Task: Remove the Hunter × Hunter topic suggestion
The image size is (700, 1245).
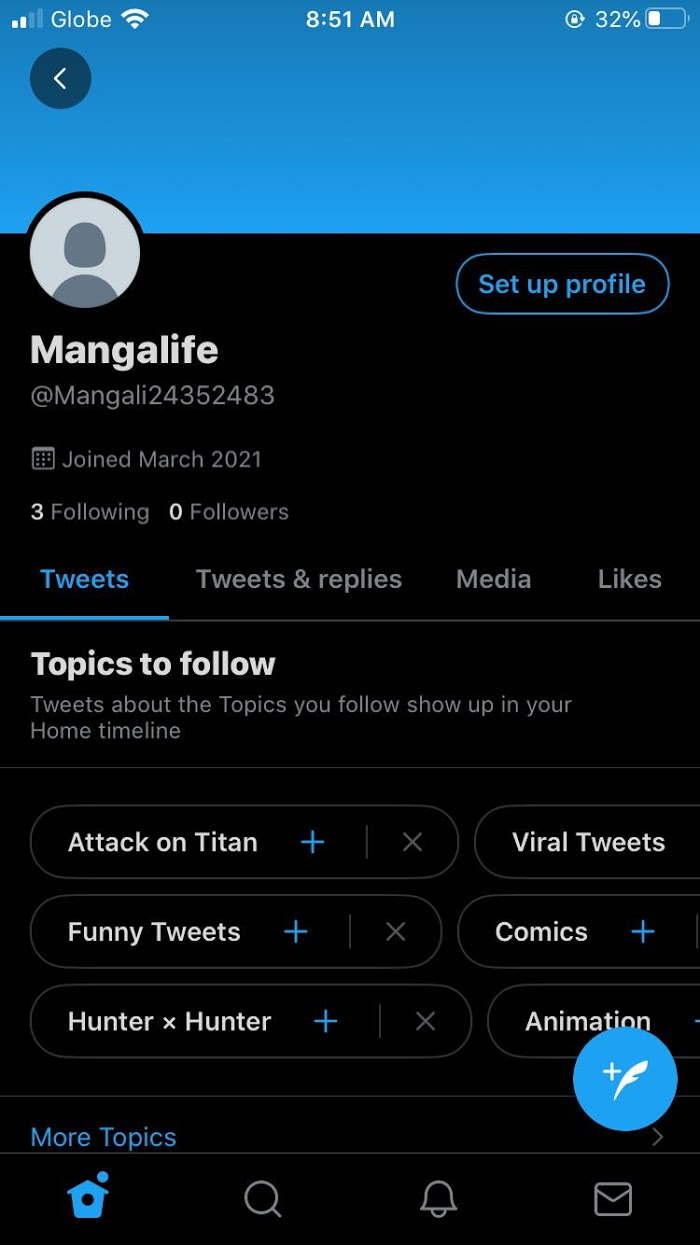Action: click(426, 1021)
